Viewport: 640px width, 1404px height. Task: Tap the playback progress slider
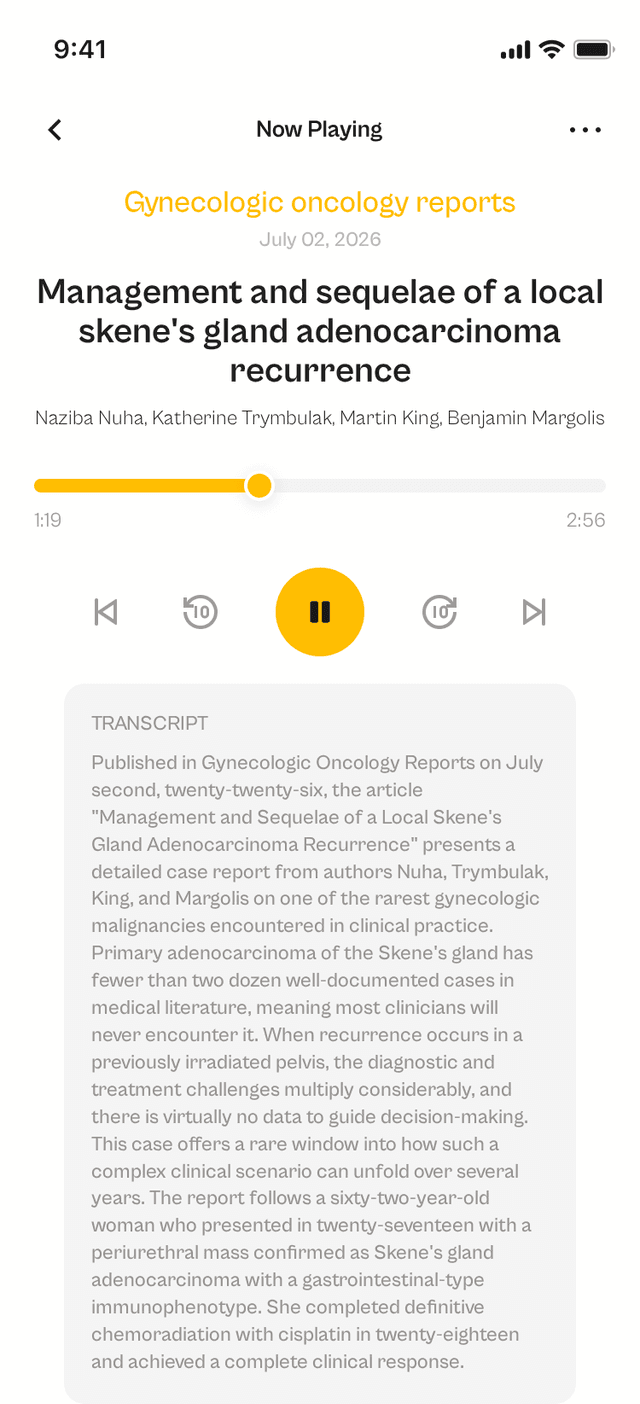coord(320,486)
